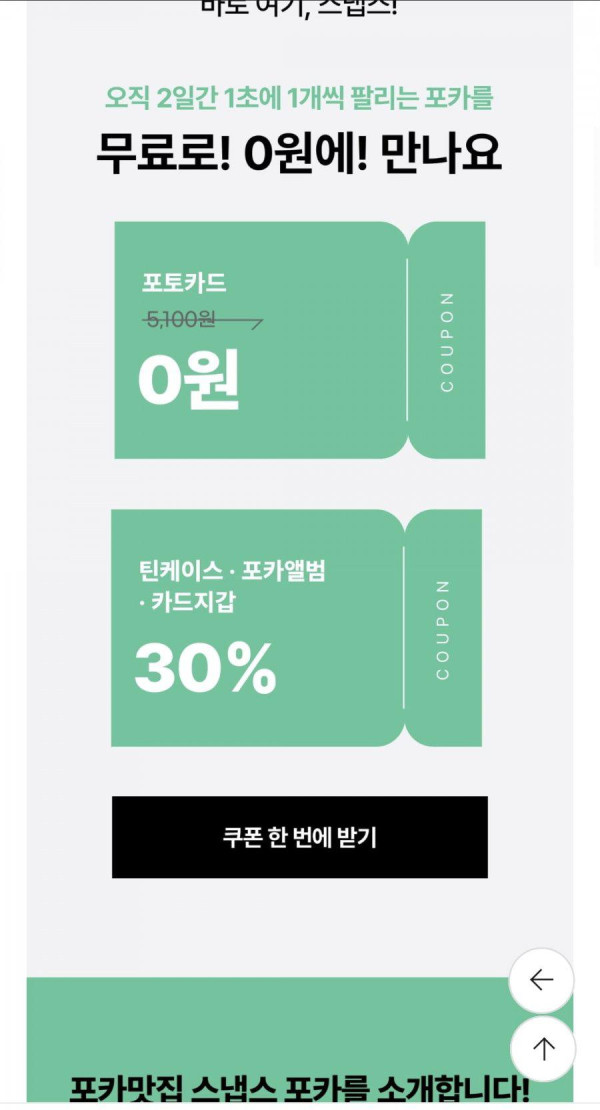The image size is (600, 1110).
Task: Jump to top with the up-arrow button
Action: pos(543,1048)
